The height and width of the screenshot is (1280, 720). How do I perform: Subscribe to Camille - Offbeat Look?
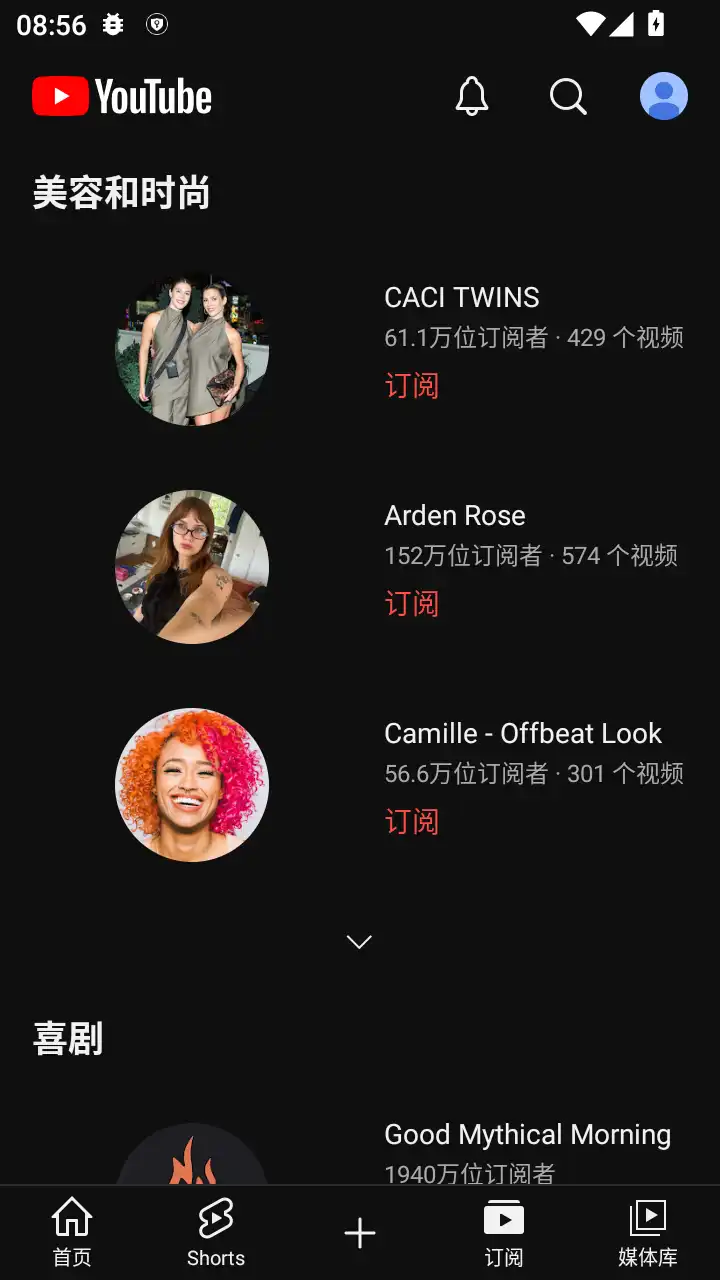[412, 822]
